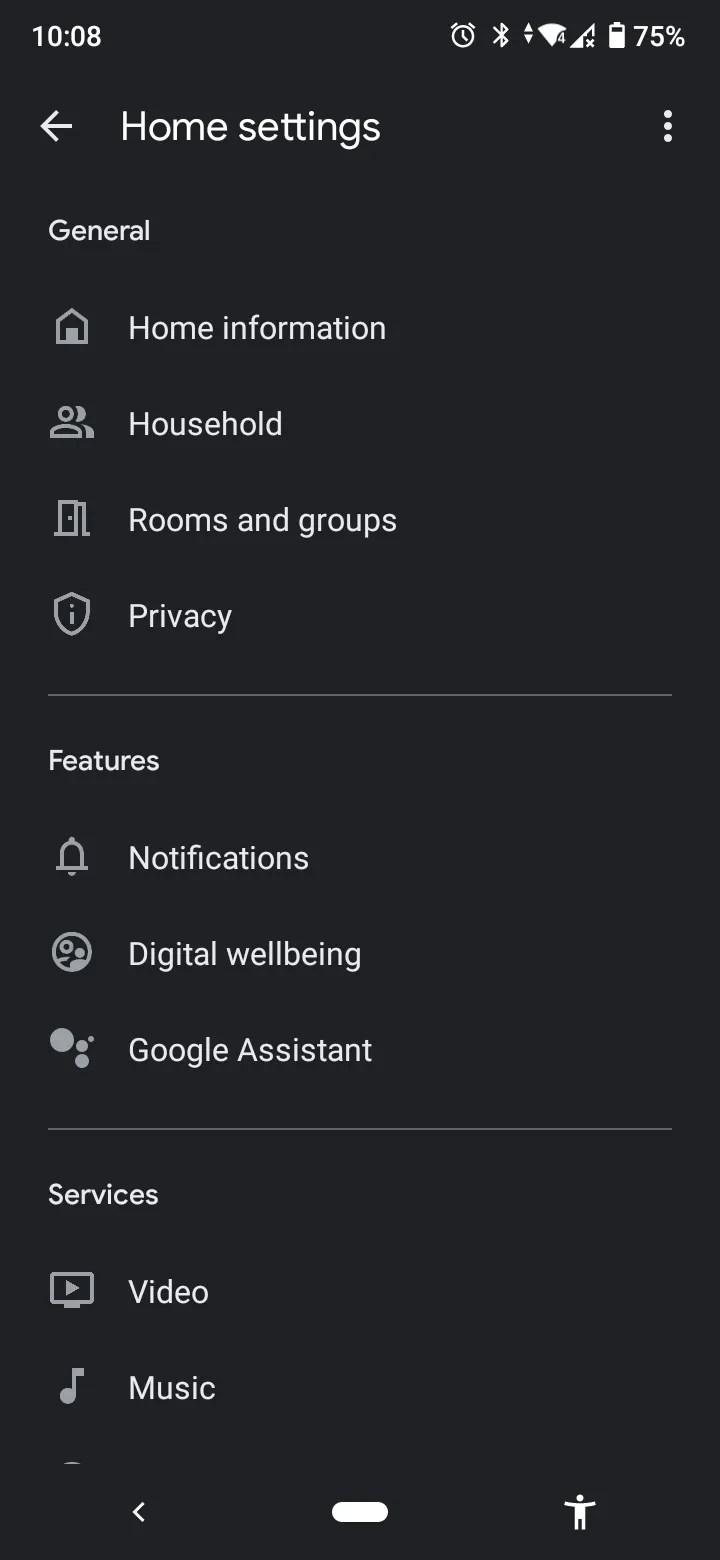Tap the accessibility shortcut icon
This screenshot has width=720, height=1560.
580,1512
